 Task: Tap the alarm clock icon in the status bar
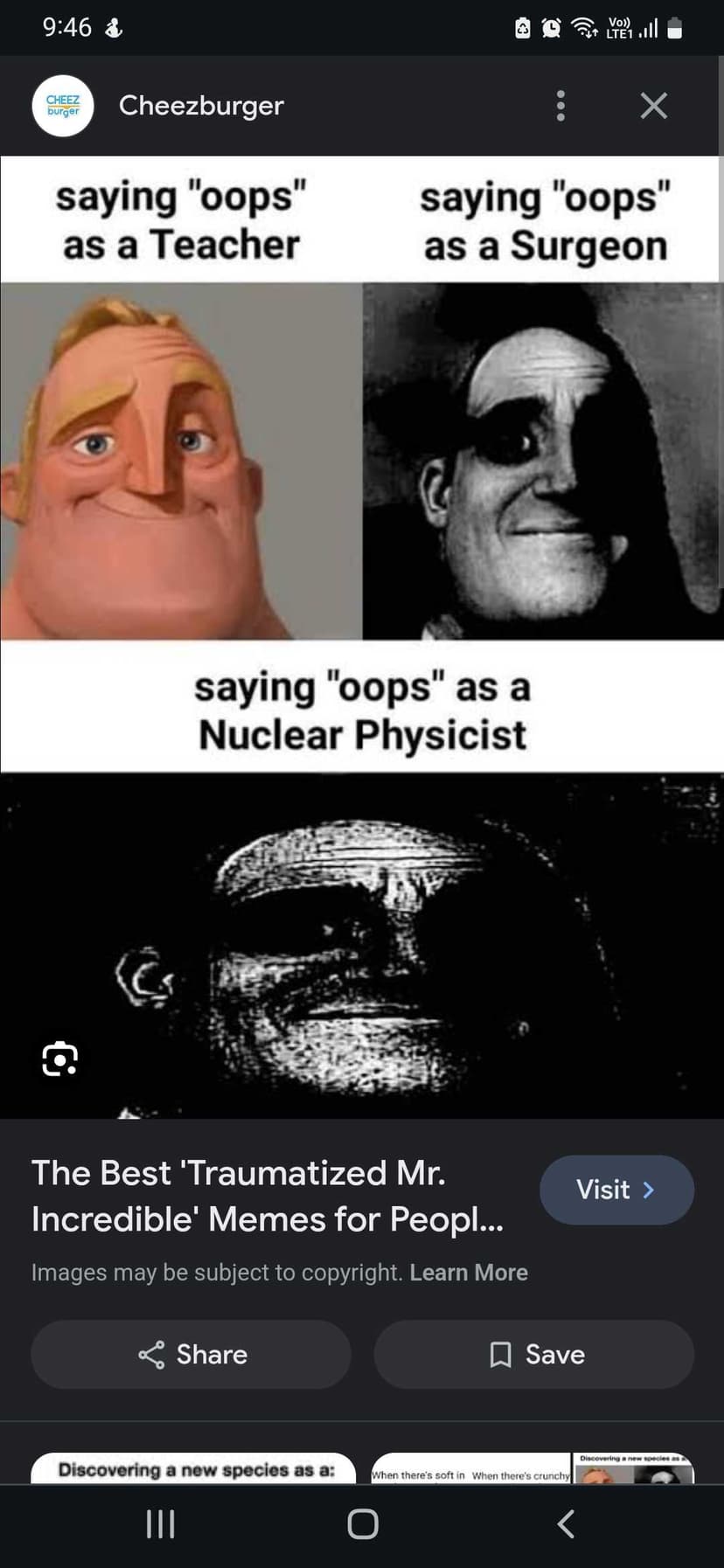[x=553, y=27]
